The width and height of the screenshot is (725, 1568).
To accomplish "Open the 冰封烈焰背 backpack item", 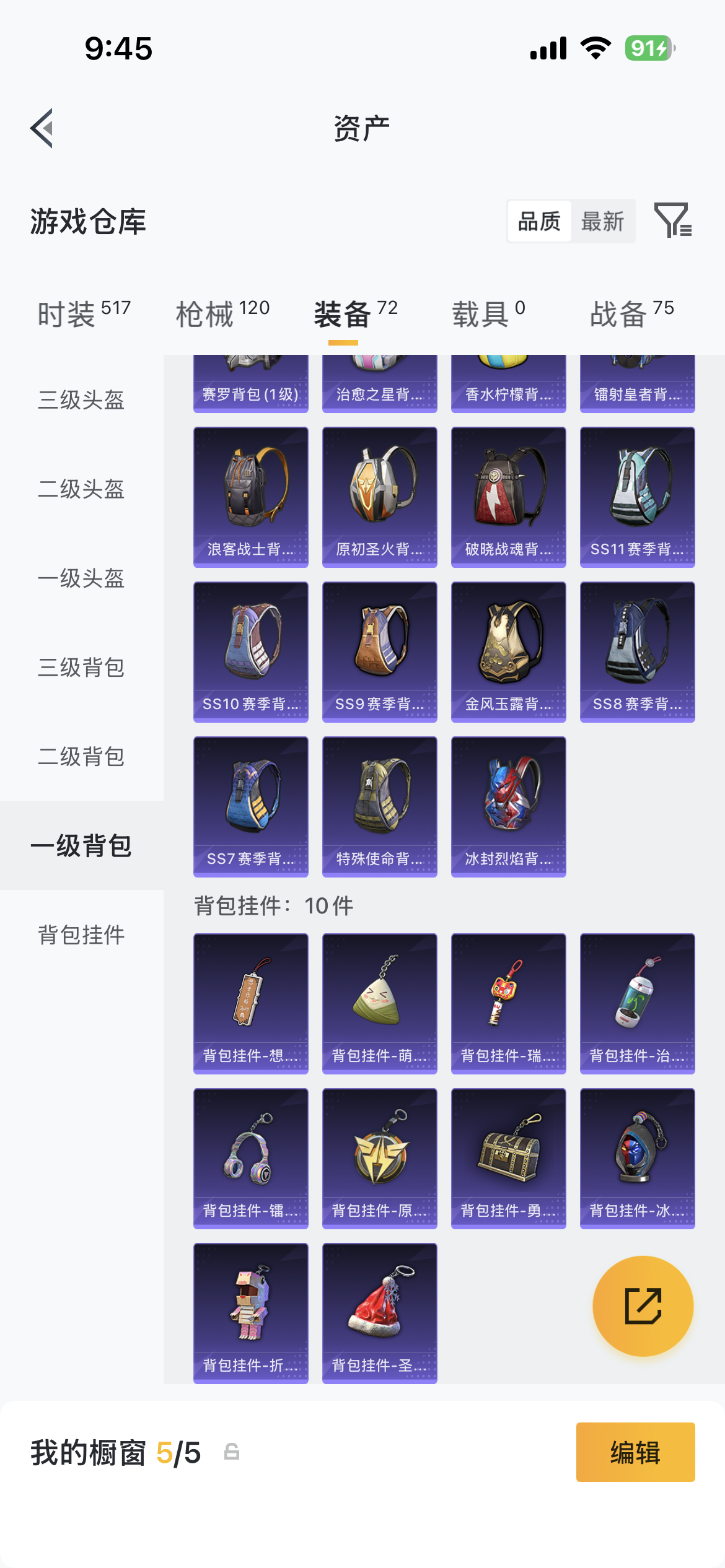I will click(509, 806).
